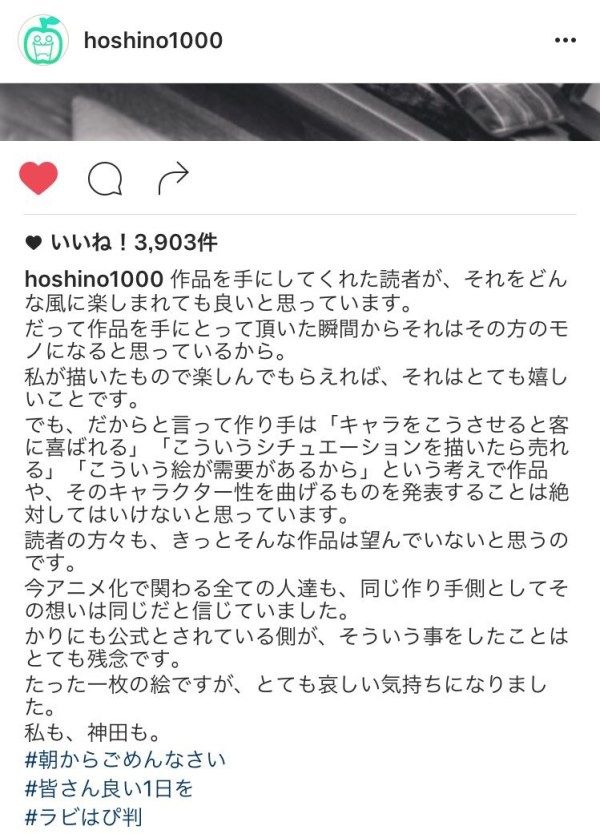Open hashtag #朝からごめんなさい

coord(126,760)
